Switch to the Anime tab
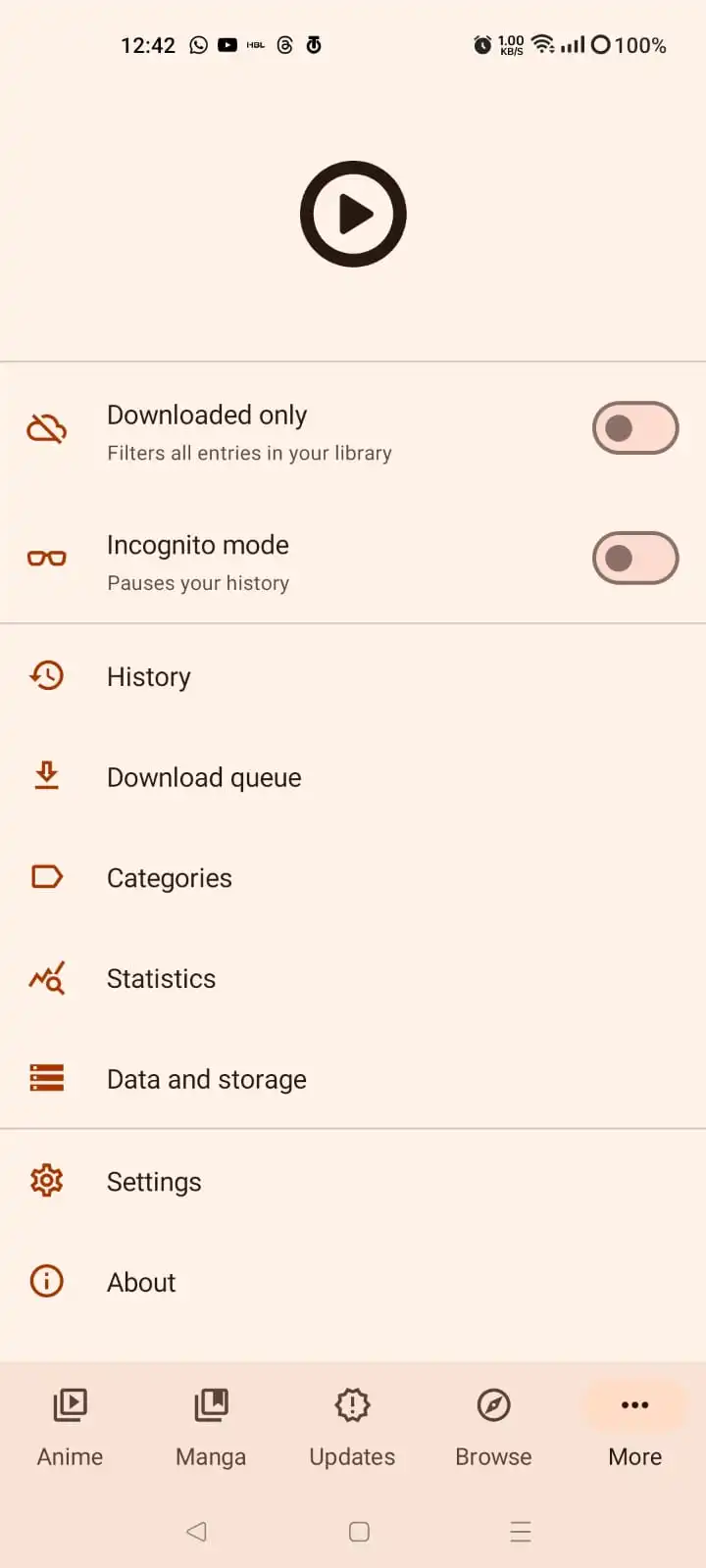706x1568 pixels. (x=71, y=1428)
